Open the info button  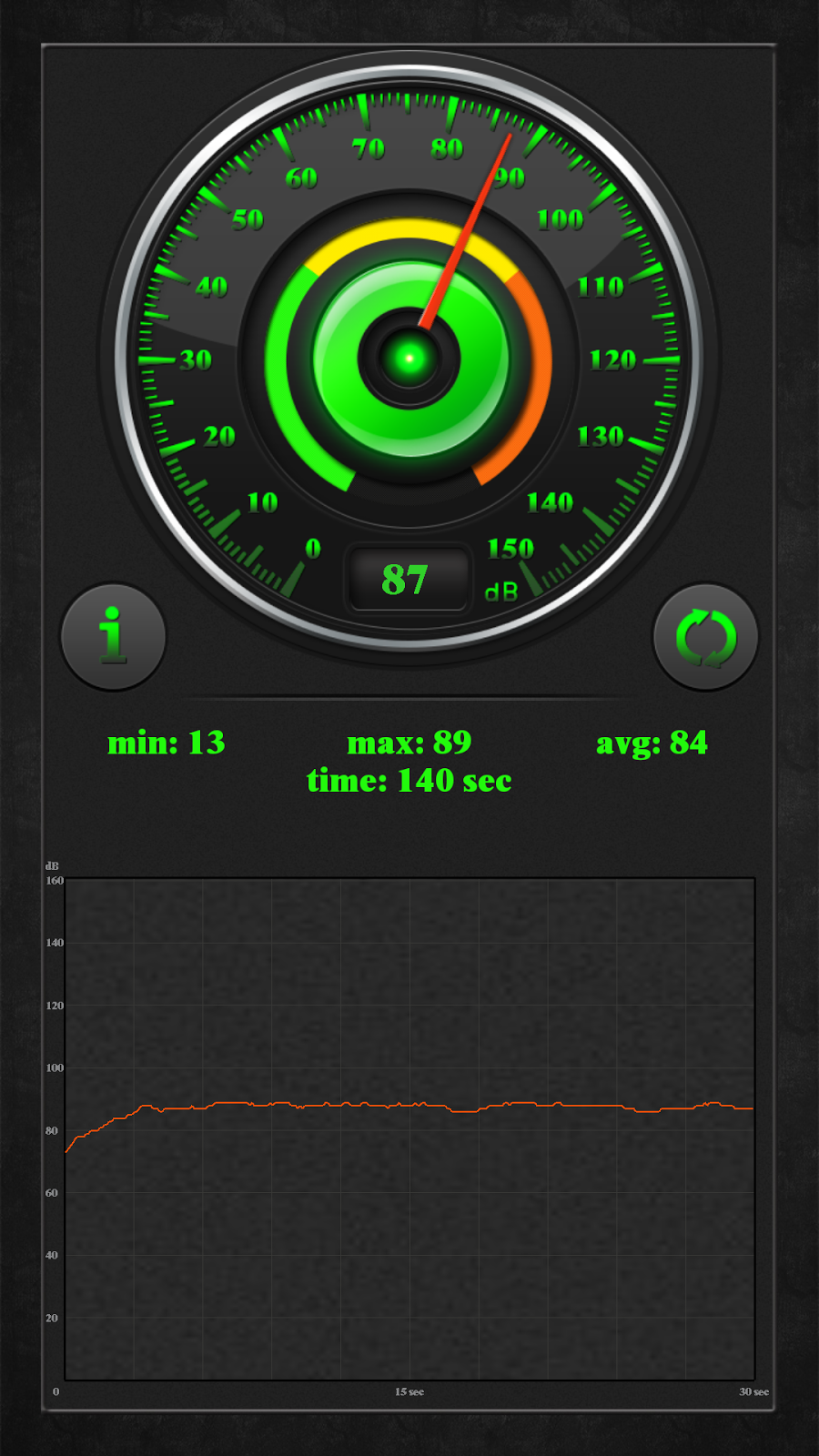(x=113, y=636)
